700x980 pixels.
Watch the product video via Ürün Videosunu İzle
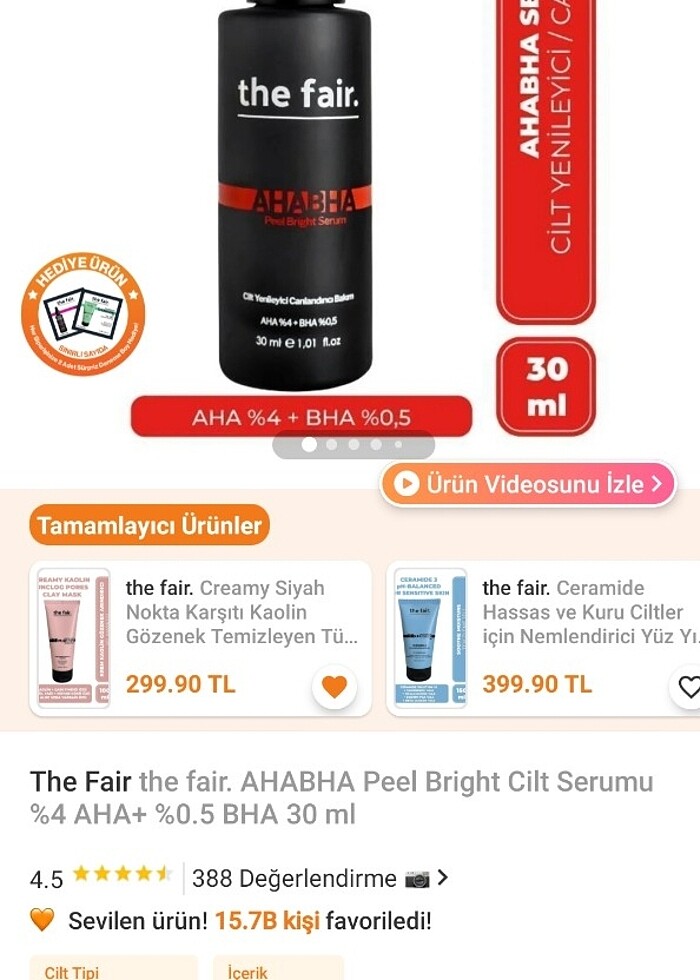click(x=528, y=484)
